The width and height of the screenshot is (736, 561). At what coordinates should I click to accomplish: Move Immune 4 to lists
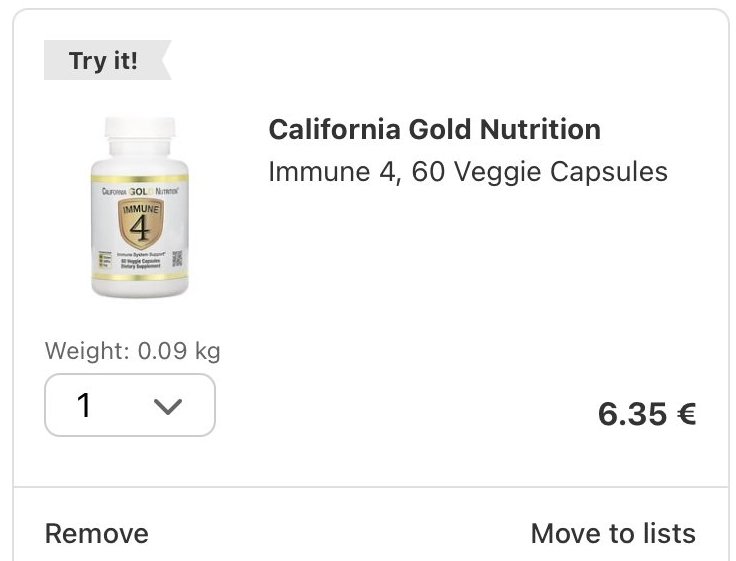(612, 534)
